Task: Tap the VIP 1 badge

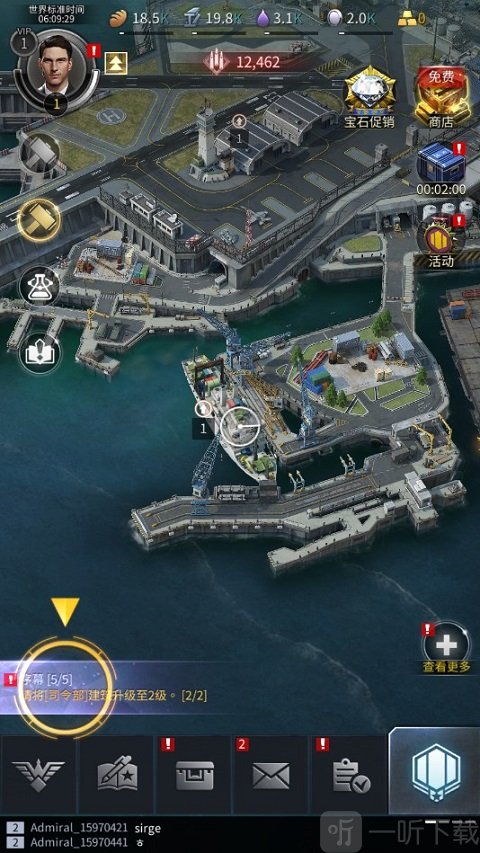Action: tap(23, 43)
